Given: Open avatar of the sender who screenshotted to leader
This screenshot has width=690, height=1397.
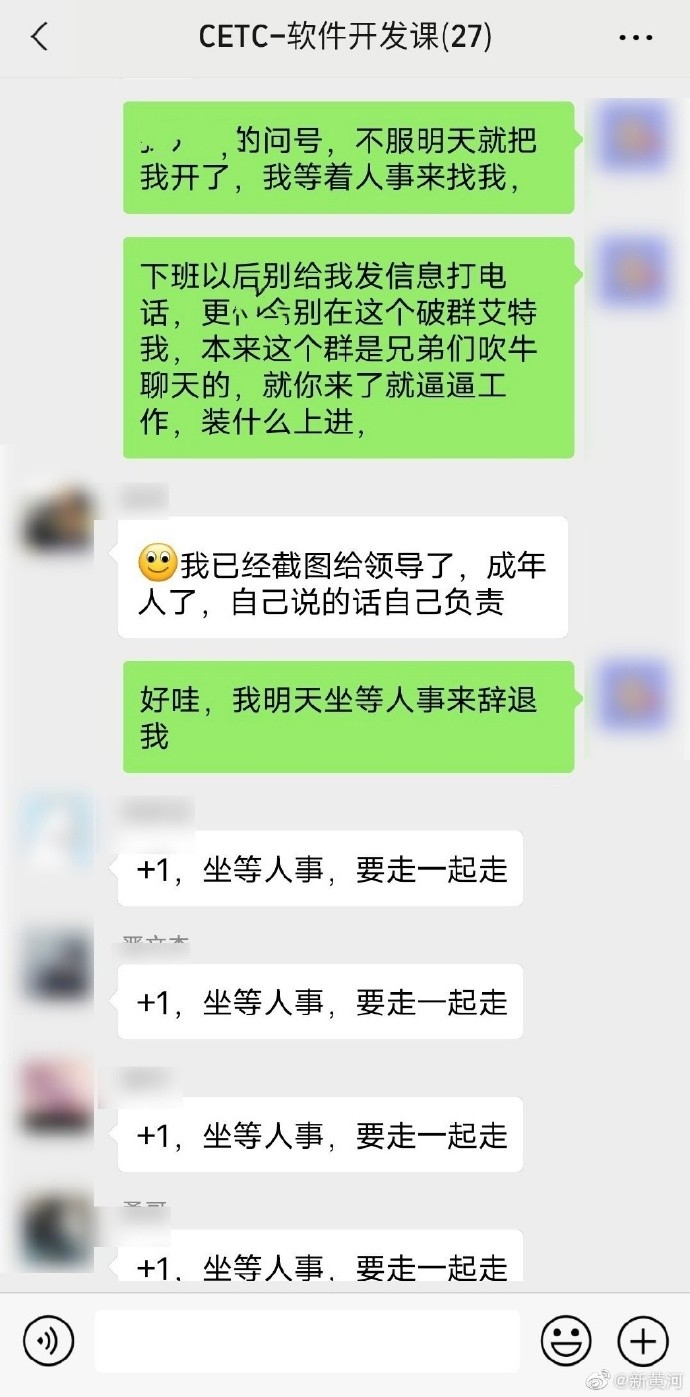Looking at the screenshot, I should (x=58, y=518).
